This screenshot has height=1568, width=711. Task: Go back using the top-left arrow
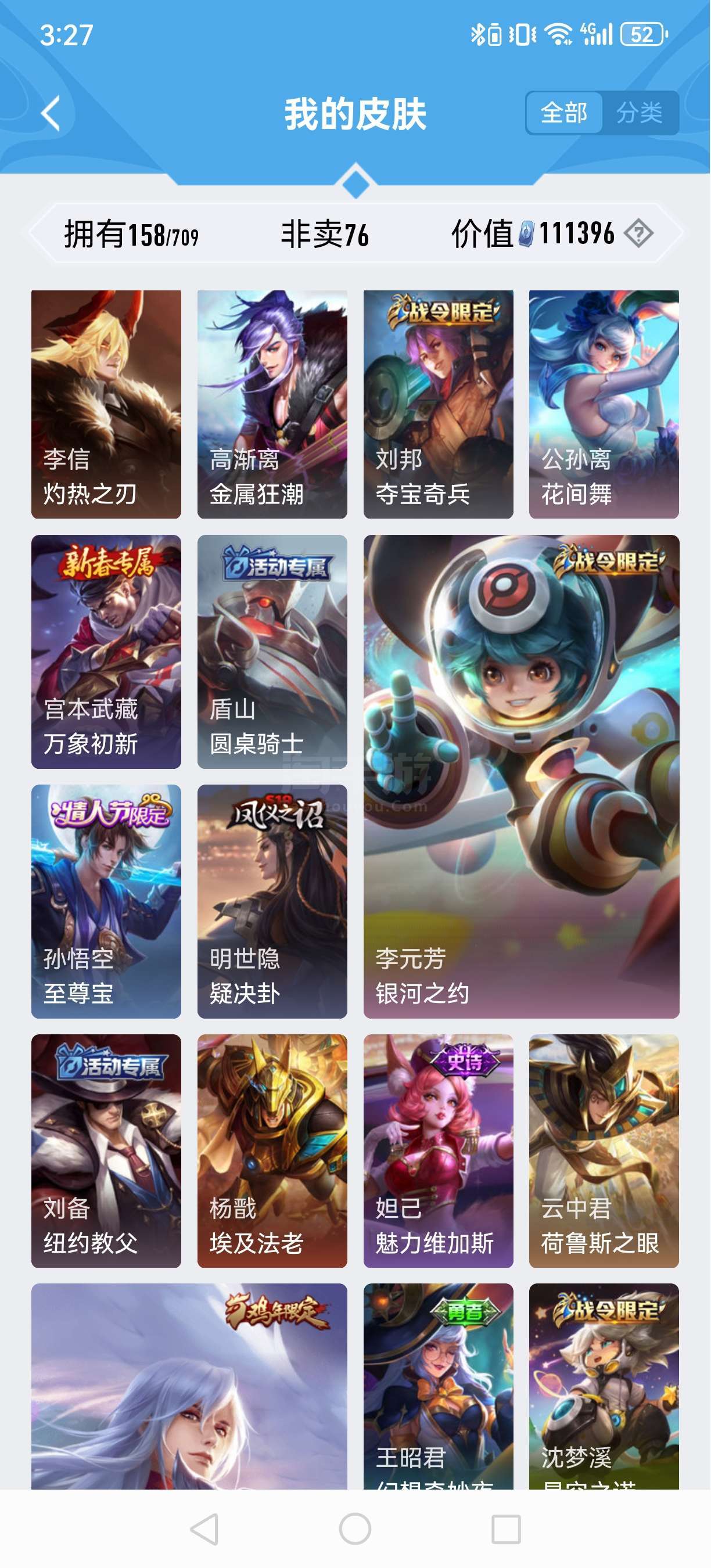pos(51,113)
